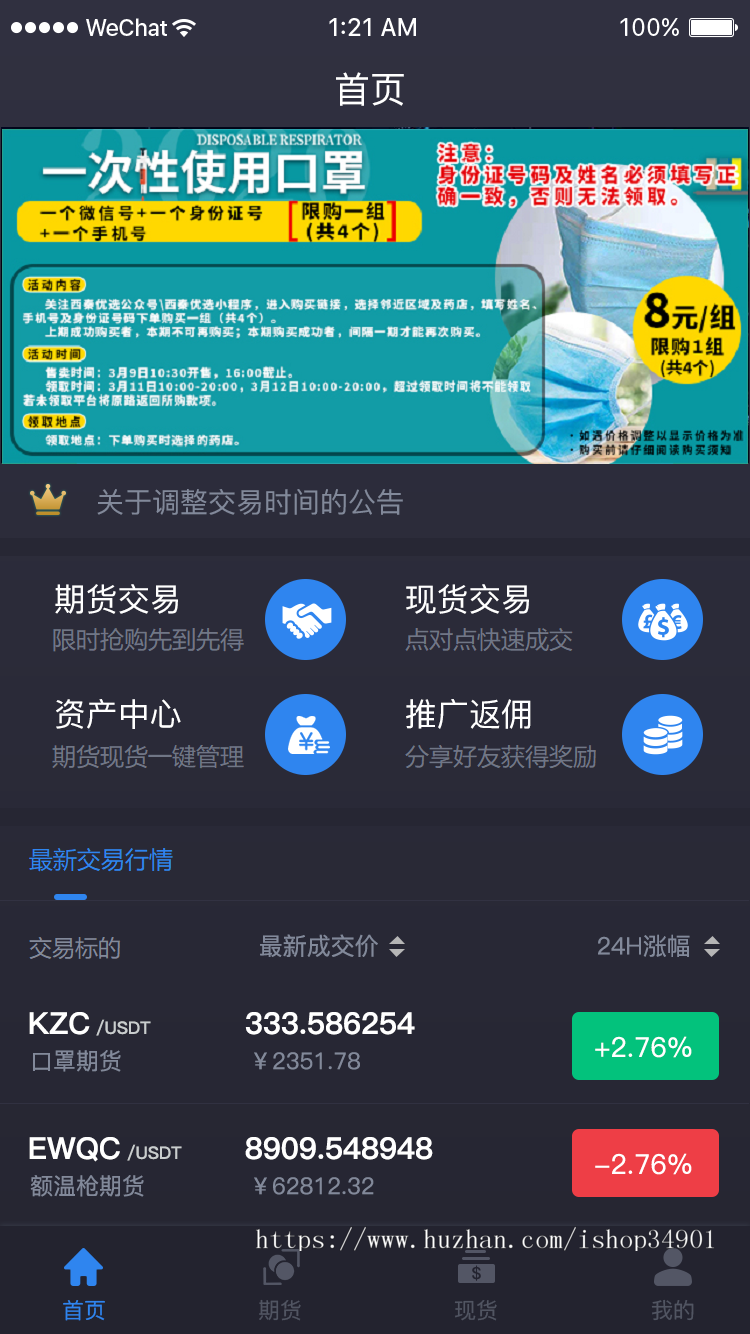Sort by 最新成交价 using its sort arrows
The width and height of the screenshot is (750, 1334).
[x=397, y=947]
